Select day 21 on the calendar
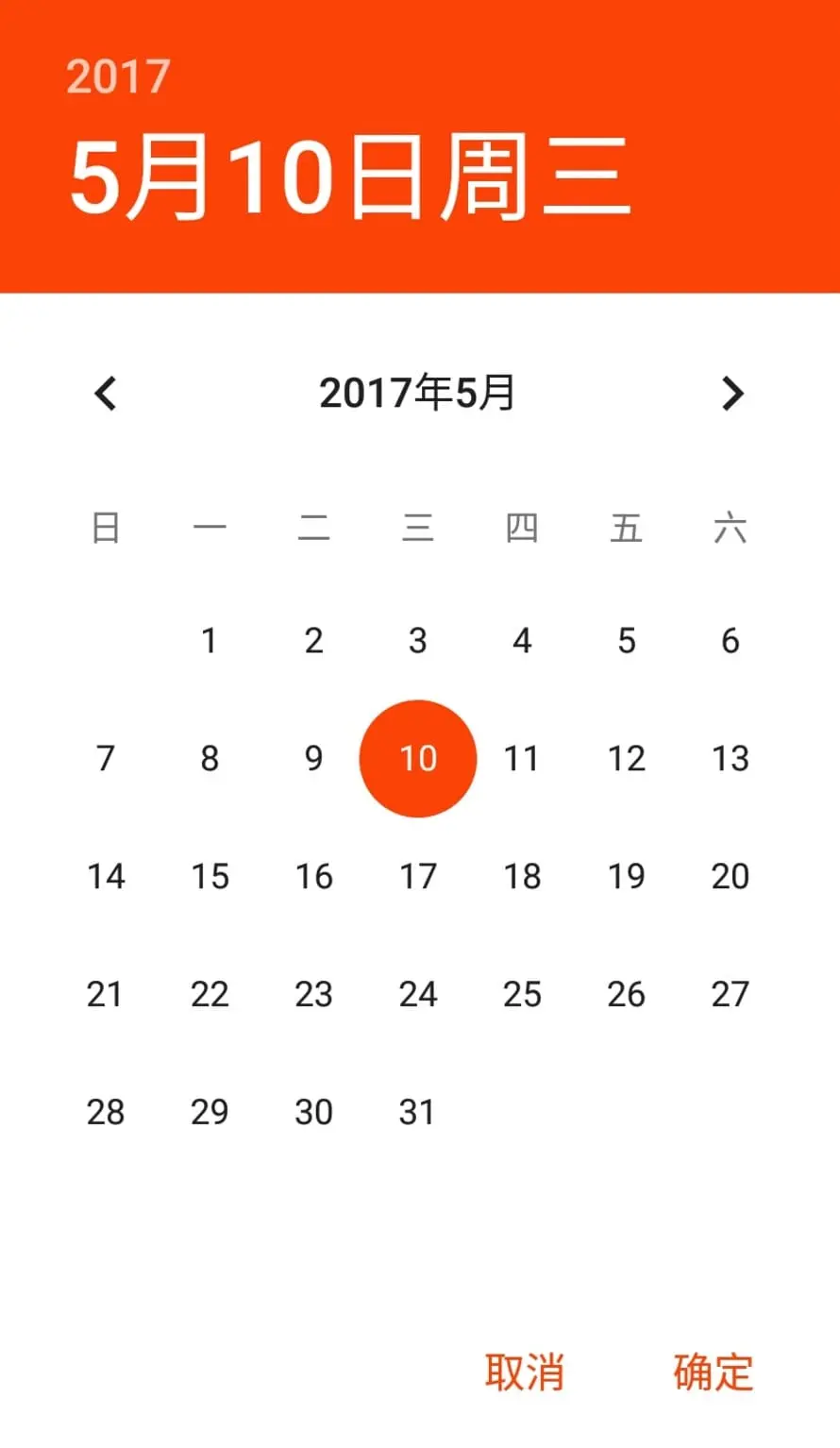The height and width of the screenshot is (1448, 840). point(106,994)
